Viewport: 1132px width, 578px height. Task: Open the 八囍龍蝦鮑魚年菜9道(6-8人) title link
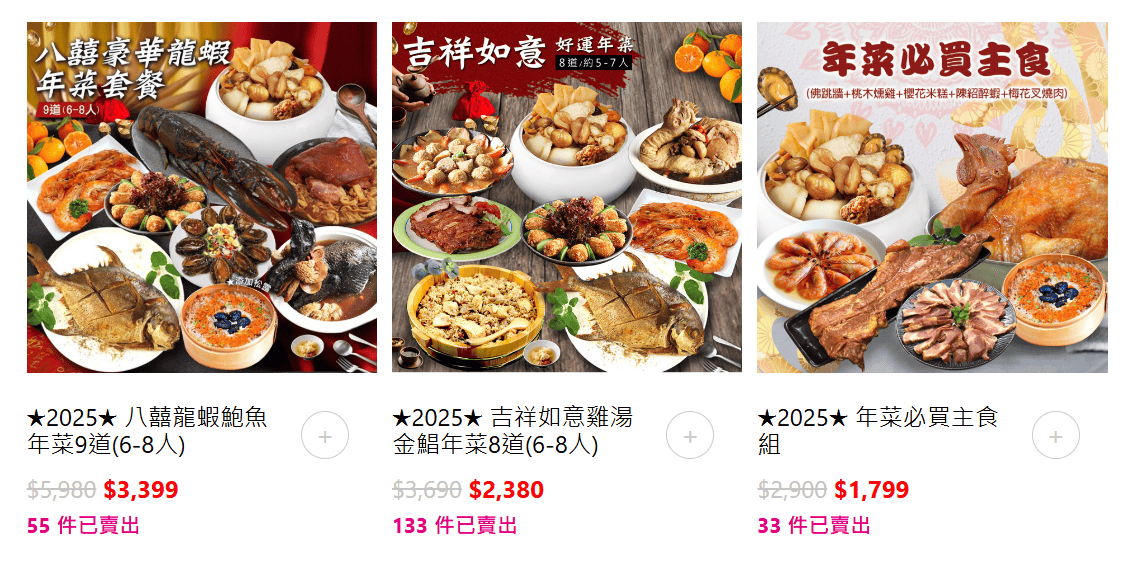click(147, 431)
